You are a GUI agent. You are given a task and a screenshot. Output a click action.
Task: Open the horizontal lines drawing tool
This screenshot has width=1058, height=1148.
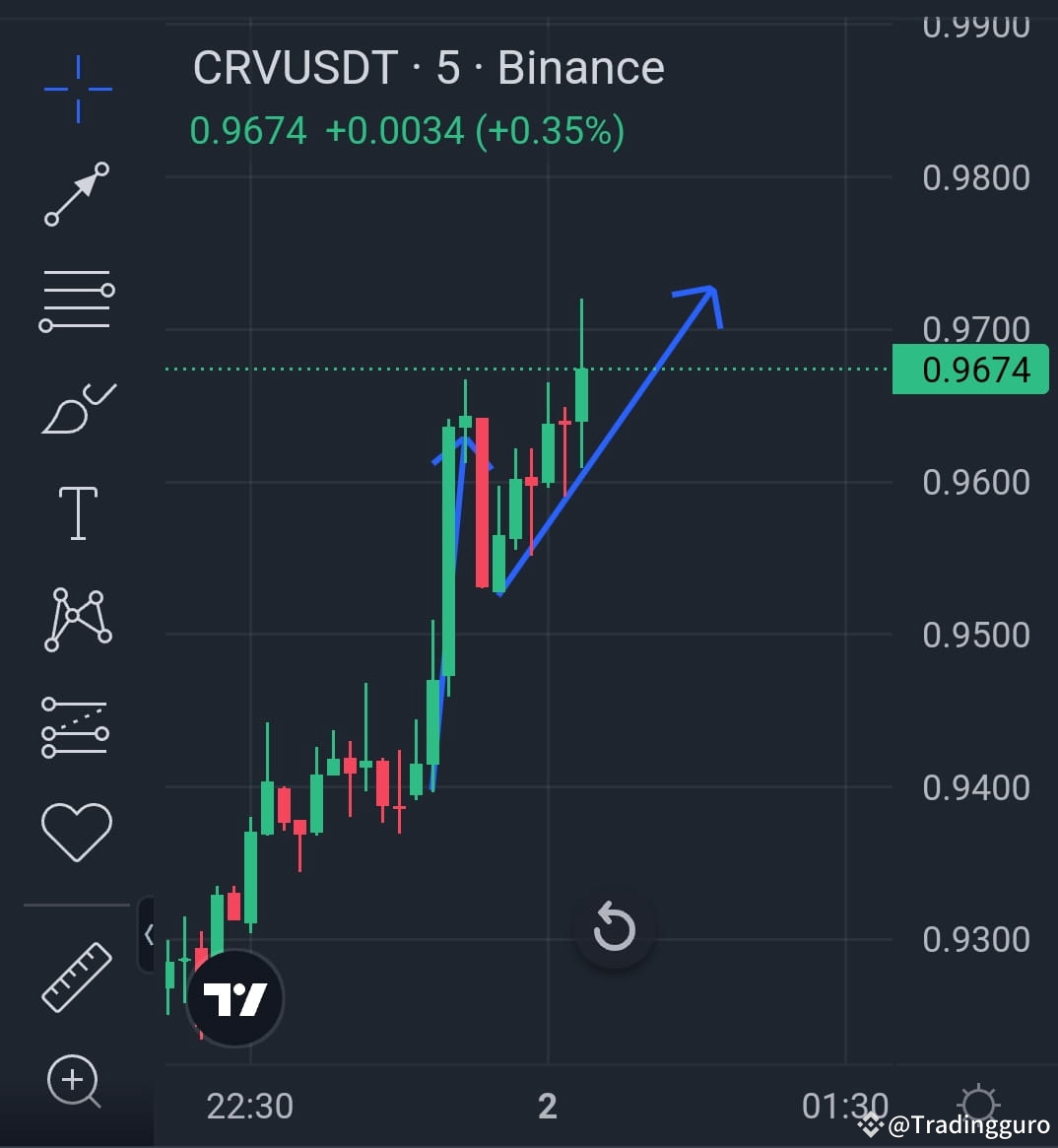[x=77, y=299]
